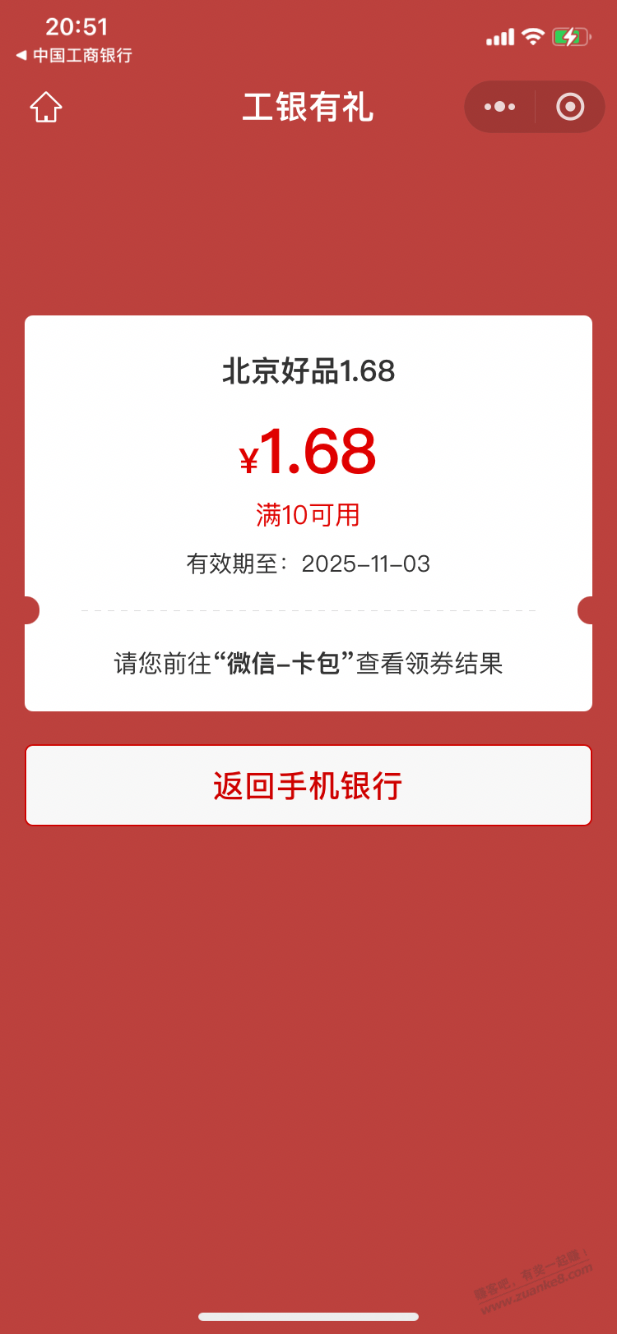Viewport: 617px width, 1334px height.
Task: Return to 中国工商银行 app via status bar
Action: tap(74, 56)
